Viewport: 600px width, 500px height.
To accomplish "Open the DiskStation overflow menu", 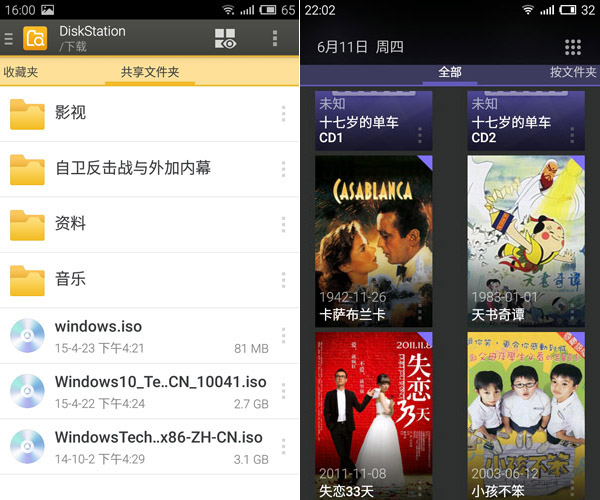I will (275, 39).
